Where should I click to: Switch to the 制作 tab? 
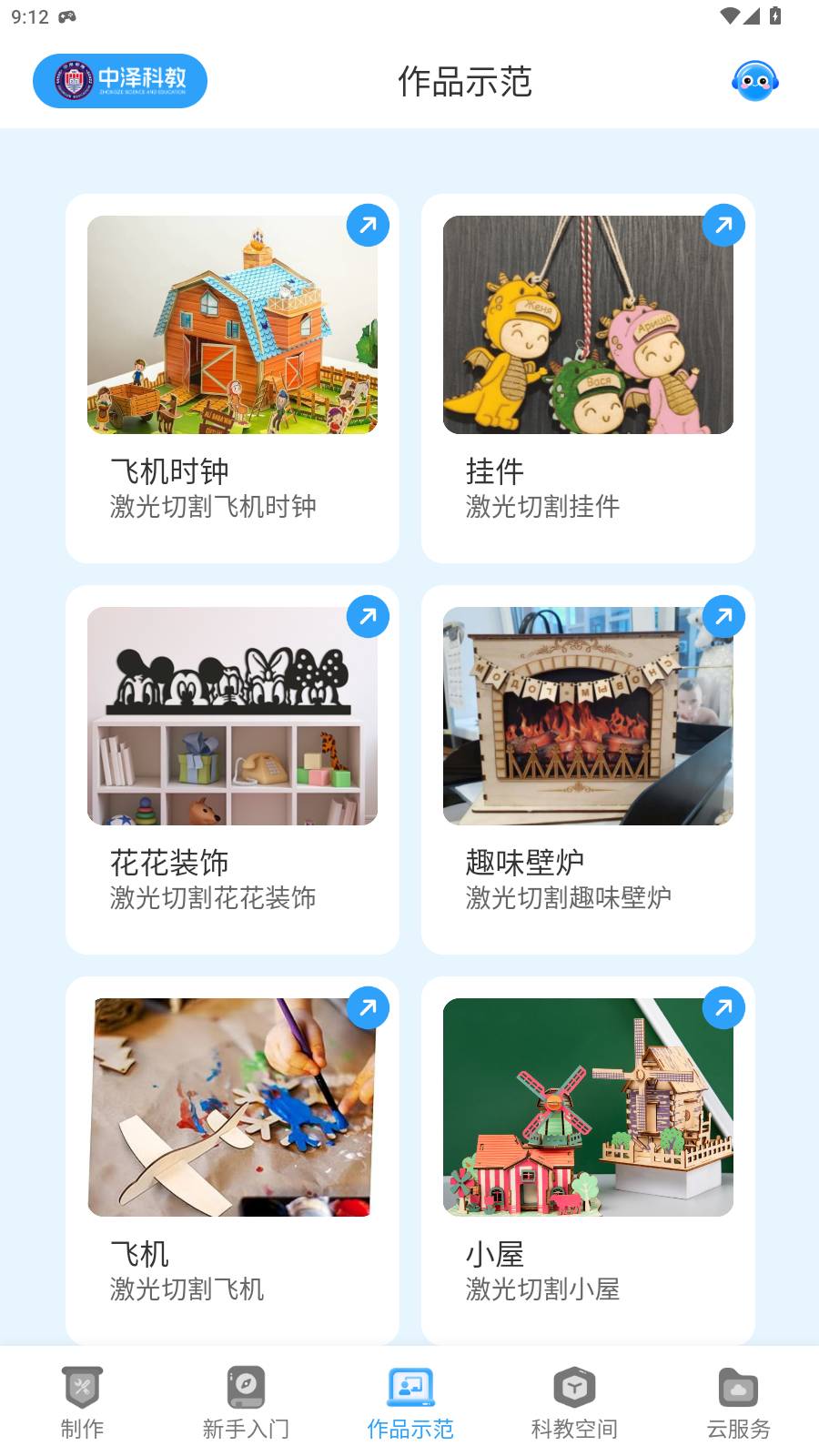[80, 1406]
